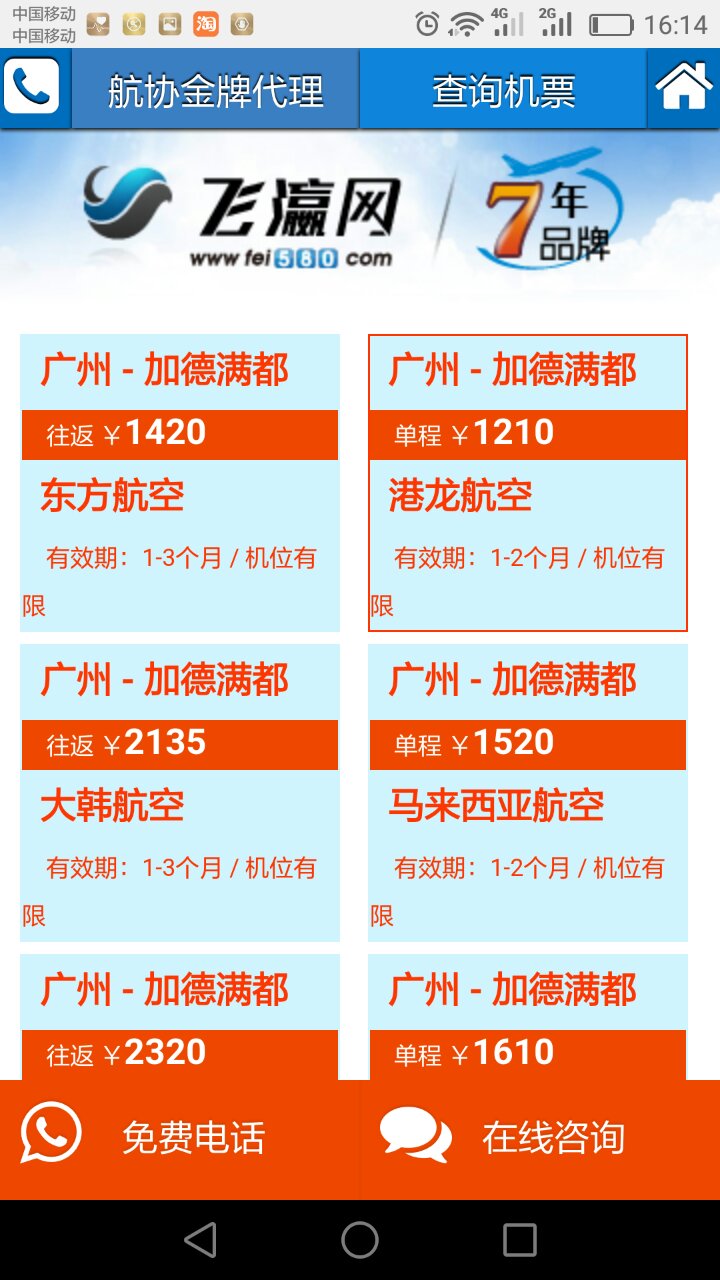
Task: Tap the white home icon top-right
Action: click(686, 88)
